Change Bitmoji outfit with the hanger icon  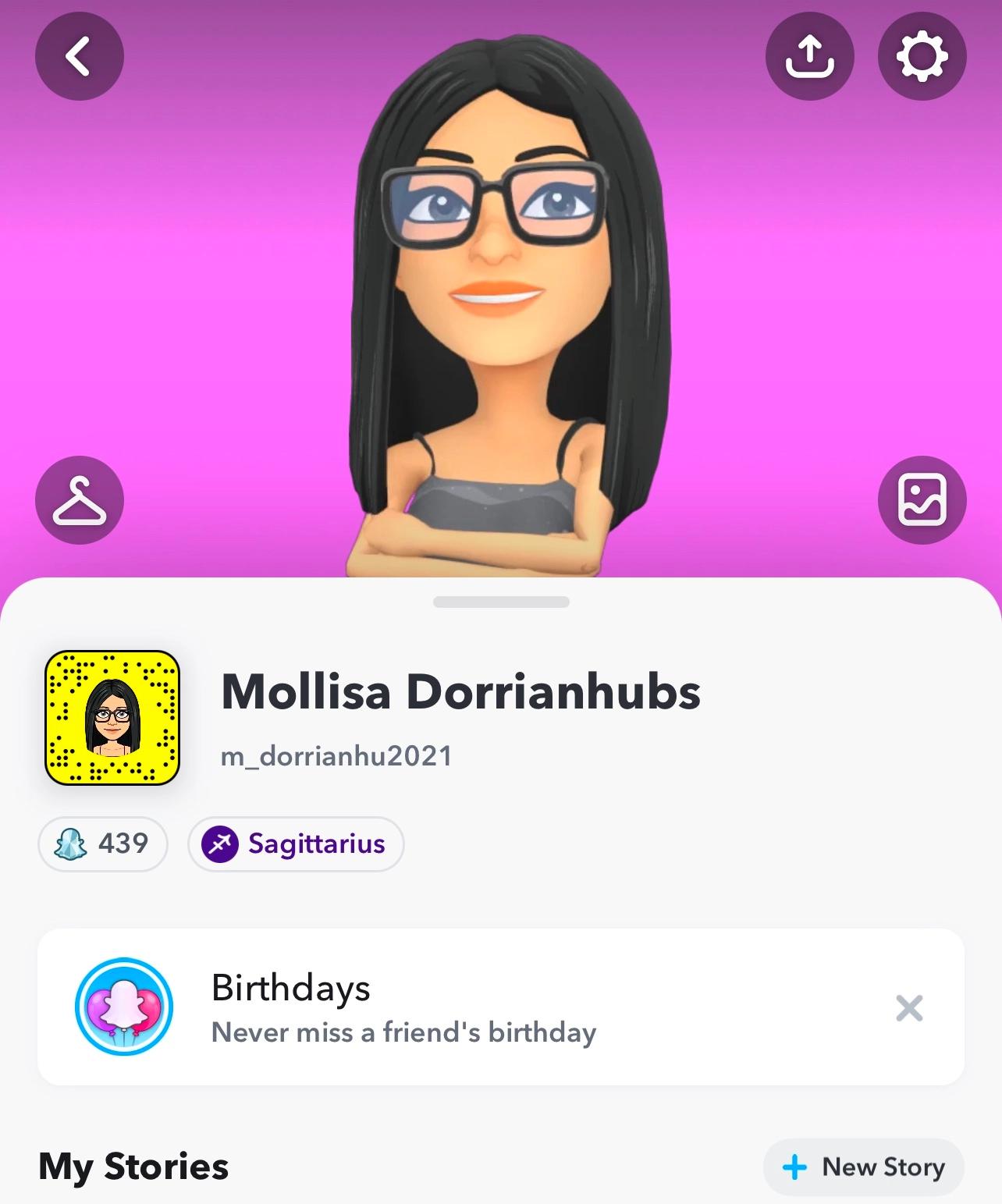[79, 500]
